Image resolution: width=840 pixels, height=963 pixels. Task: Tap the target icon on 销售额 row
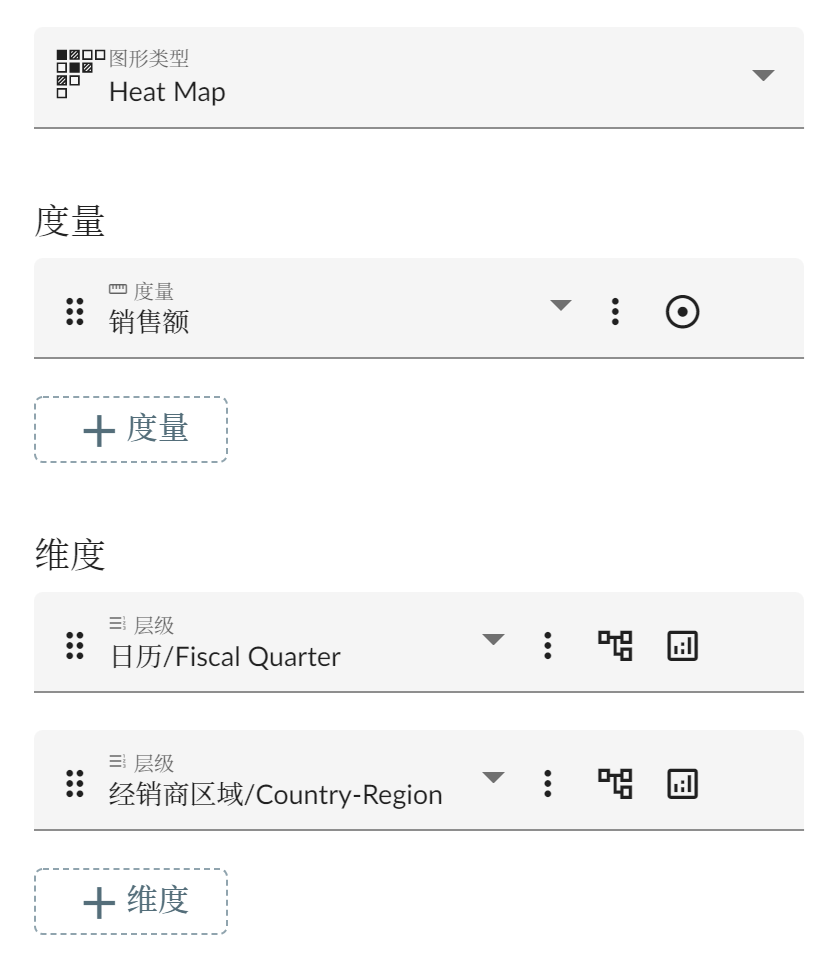point(682,312)
